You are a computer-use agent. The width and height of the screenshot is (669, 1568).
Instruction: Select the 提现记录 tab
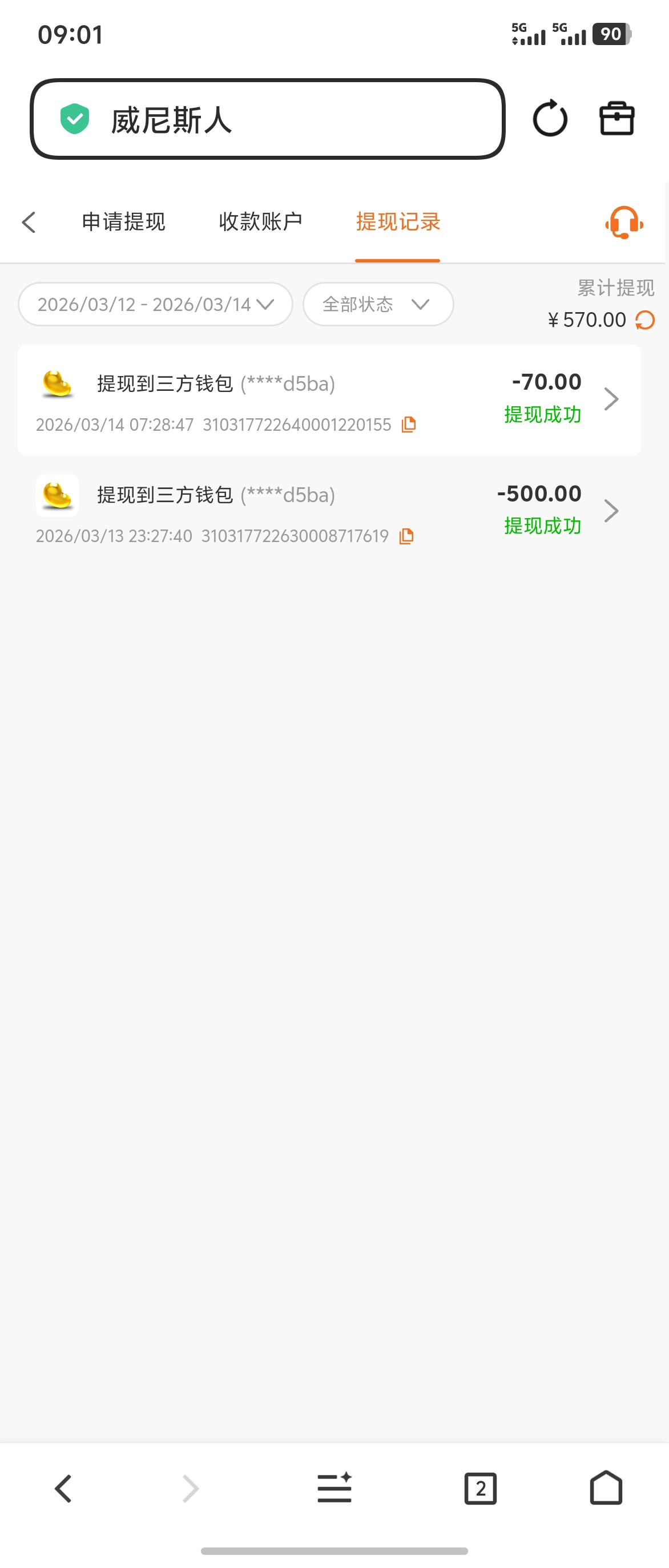[x=397, y=222]
